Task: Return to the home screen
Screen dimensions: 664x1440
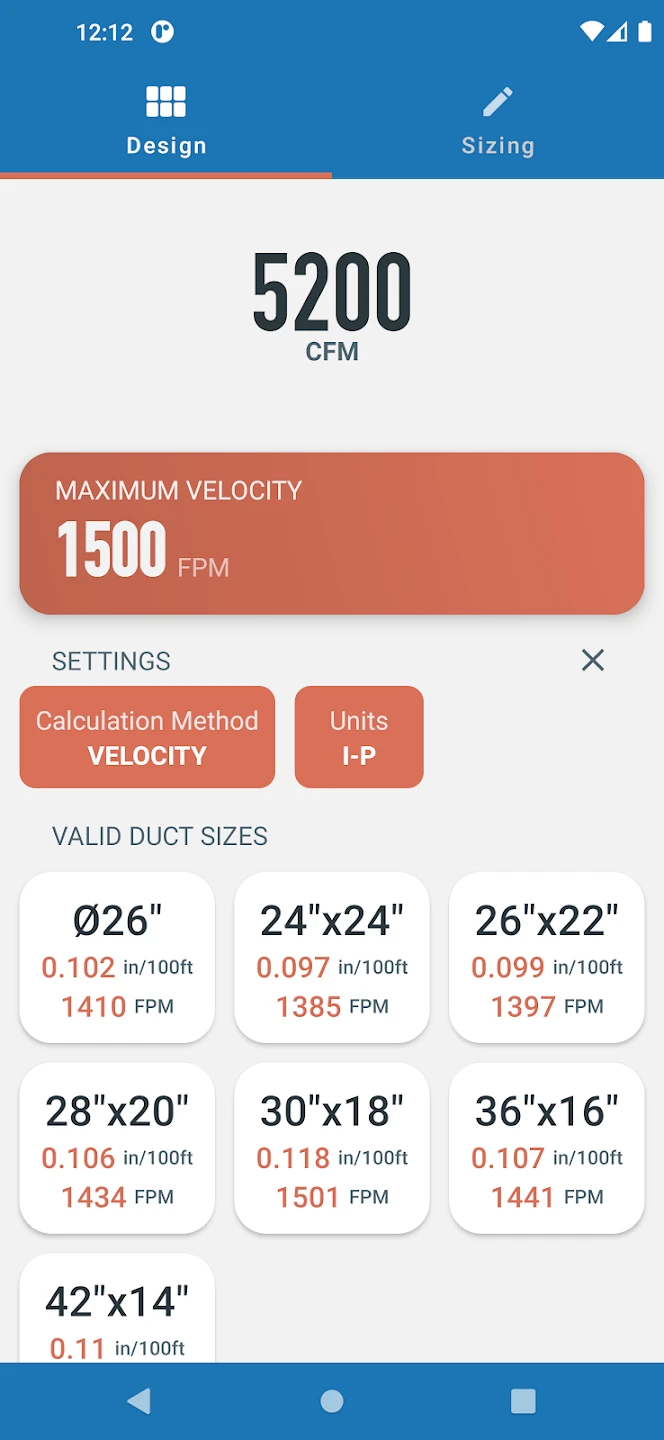Action: pyautogui.click(x=332, y=1401)
